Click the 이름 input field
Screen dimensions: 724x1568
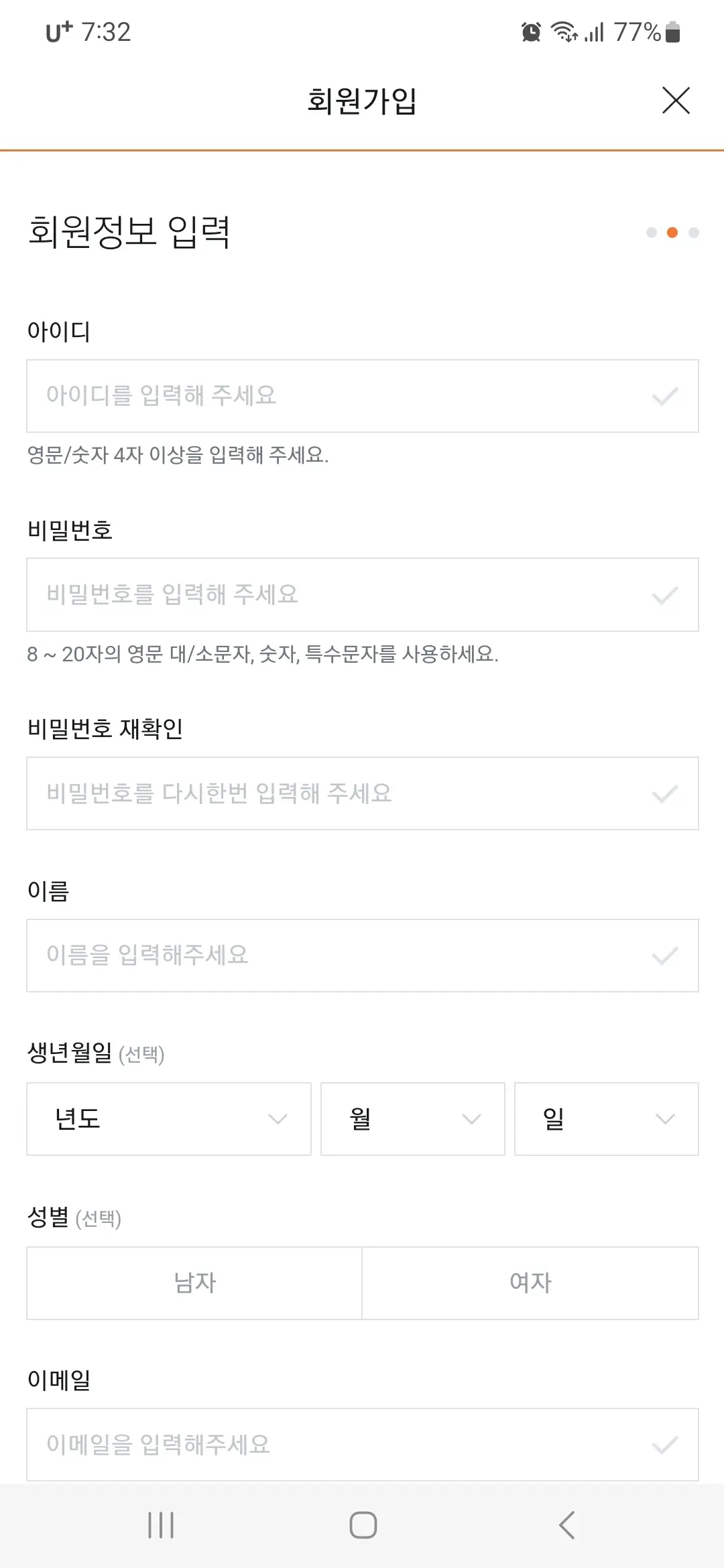(302, 956)
